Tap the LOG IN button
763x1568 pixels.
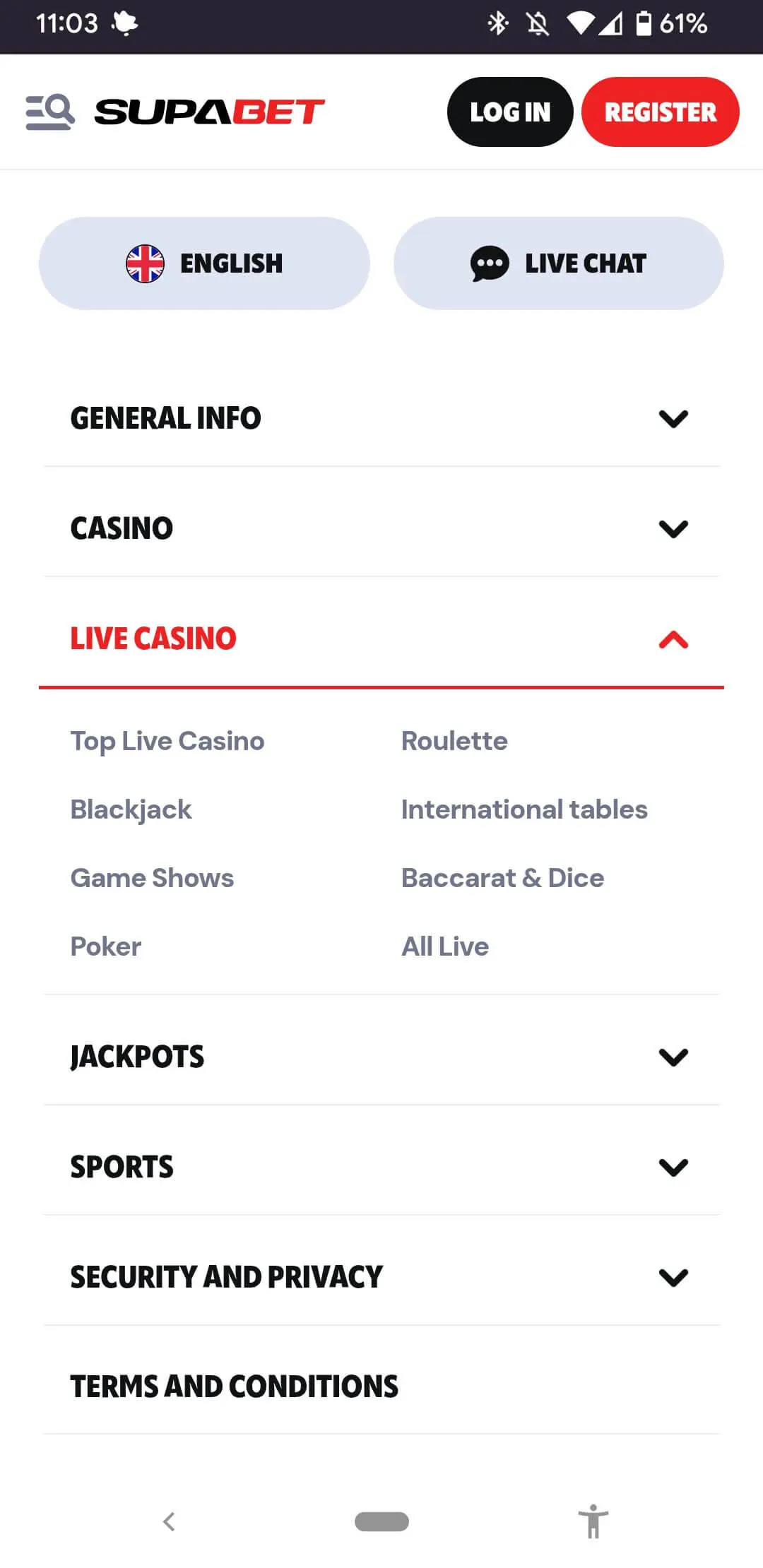point(509,112)
